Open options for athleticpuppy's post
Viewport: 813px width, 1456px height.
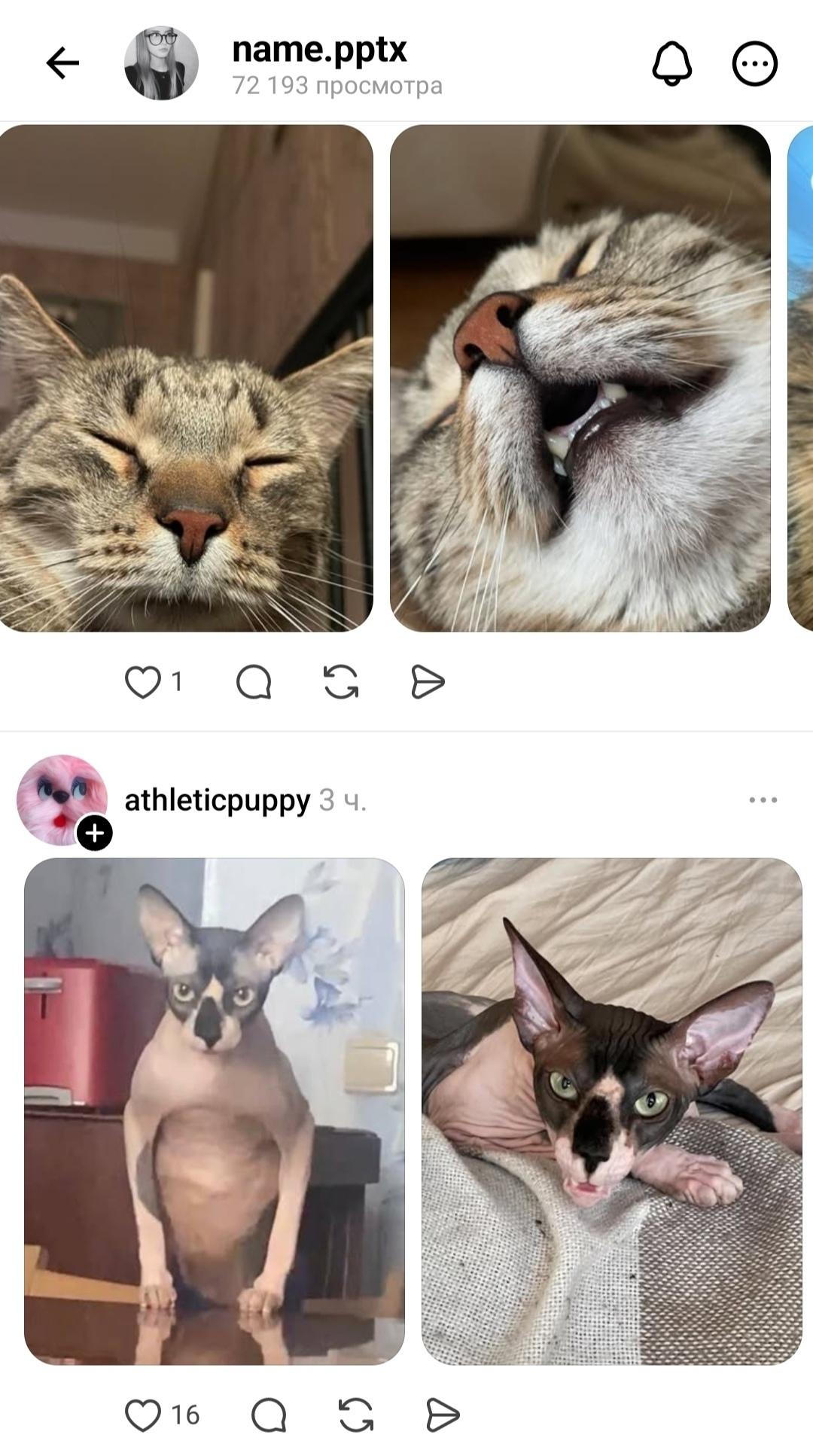click(x=763, y=800)
